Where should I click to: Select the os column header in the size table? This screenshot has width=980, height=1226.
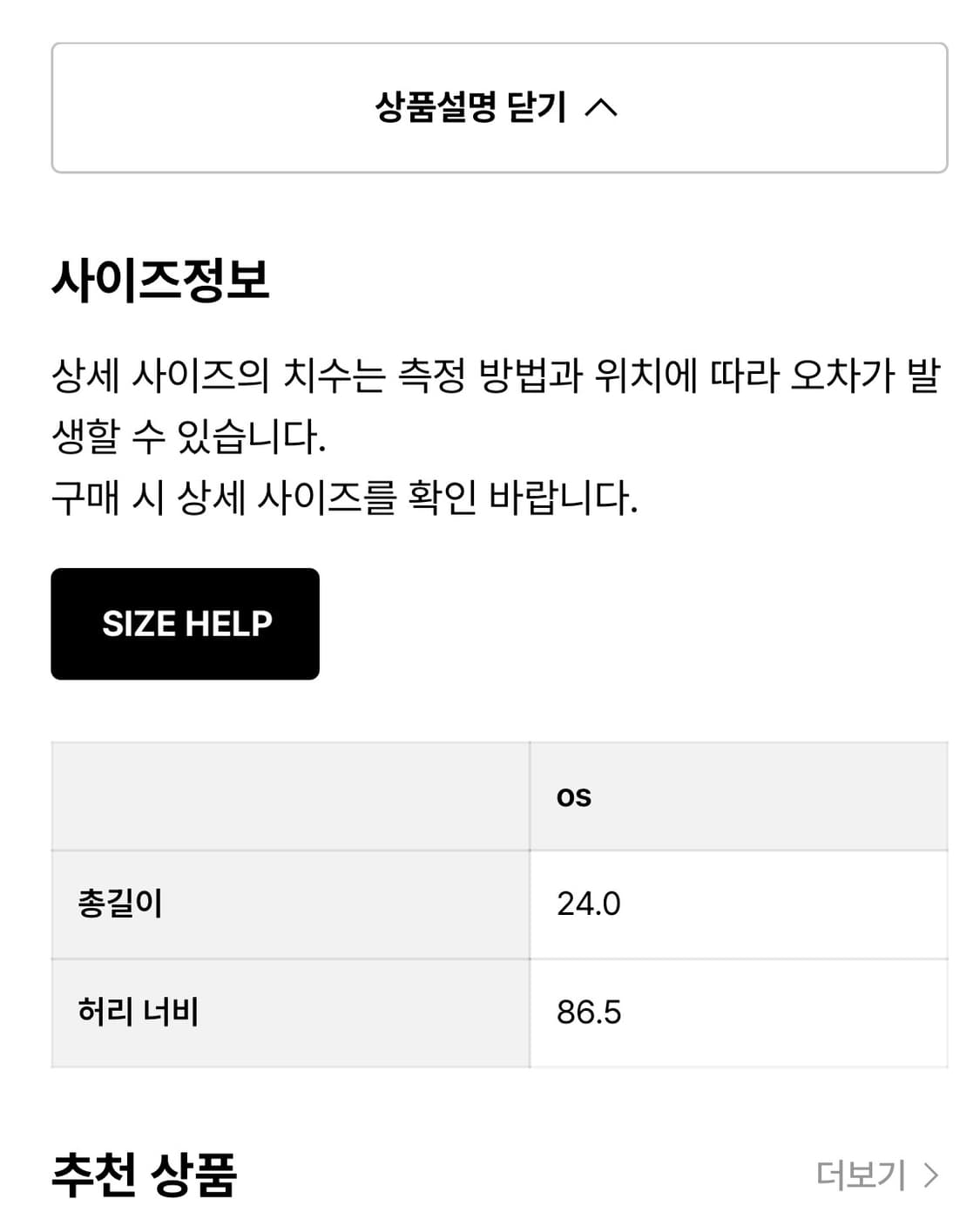[x=575, y=794]
